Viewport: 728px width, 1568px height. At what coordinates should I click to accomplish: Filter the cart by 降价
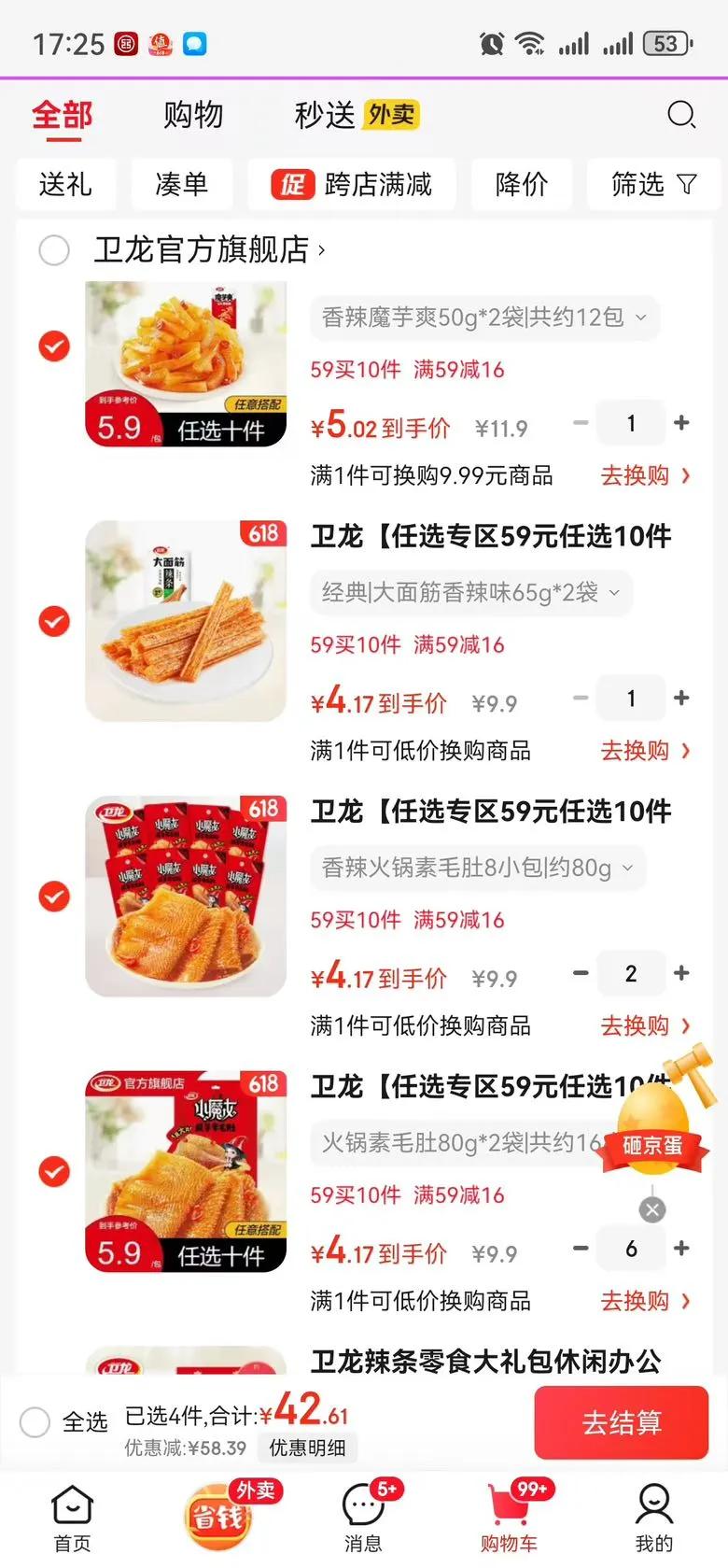521,184
